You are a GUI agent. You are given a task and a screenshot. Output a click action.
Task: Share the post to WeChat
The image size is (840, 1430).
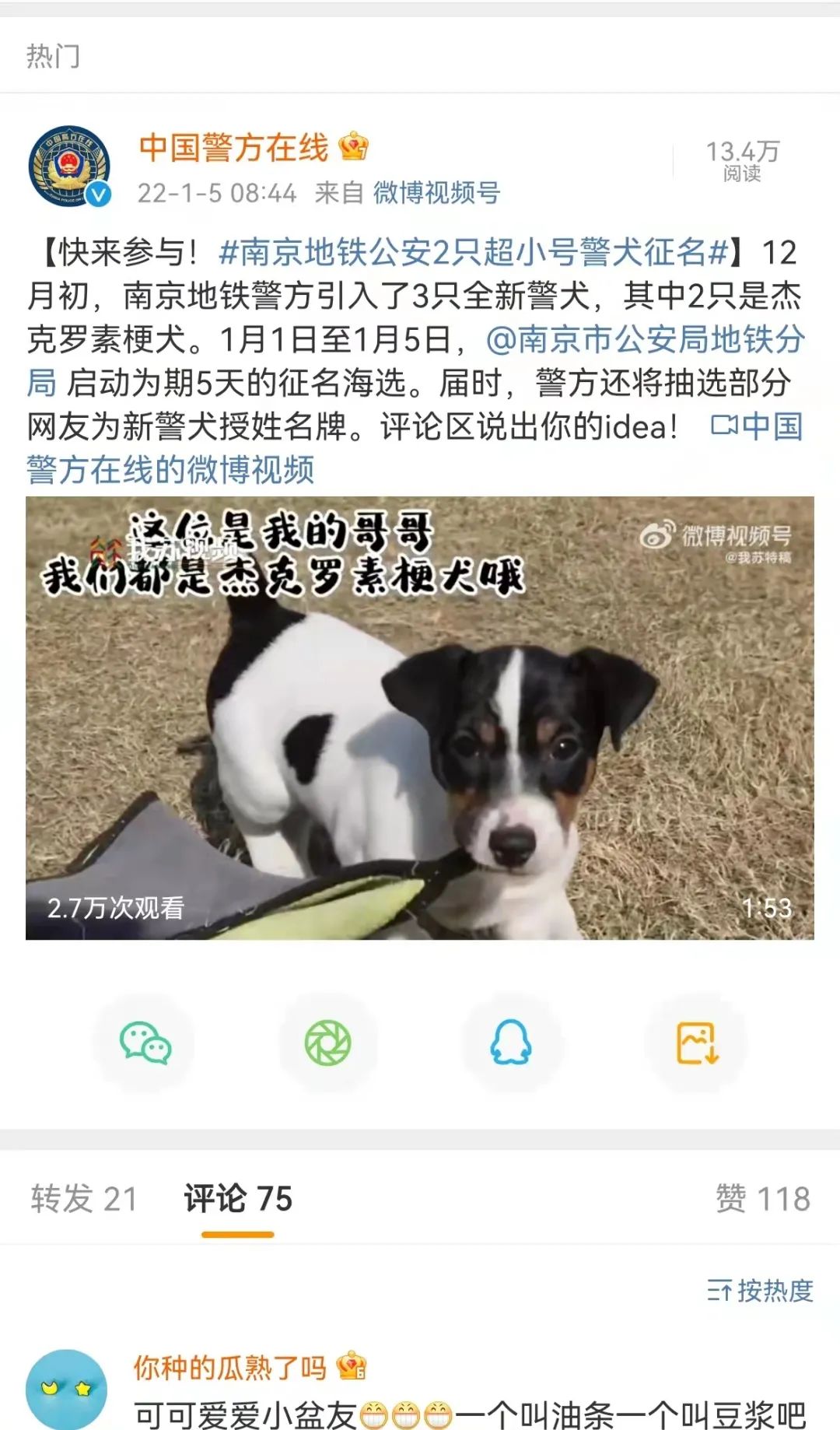click(x=145, y=1043)
